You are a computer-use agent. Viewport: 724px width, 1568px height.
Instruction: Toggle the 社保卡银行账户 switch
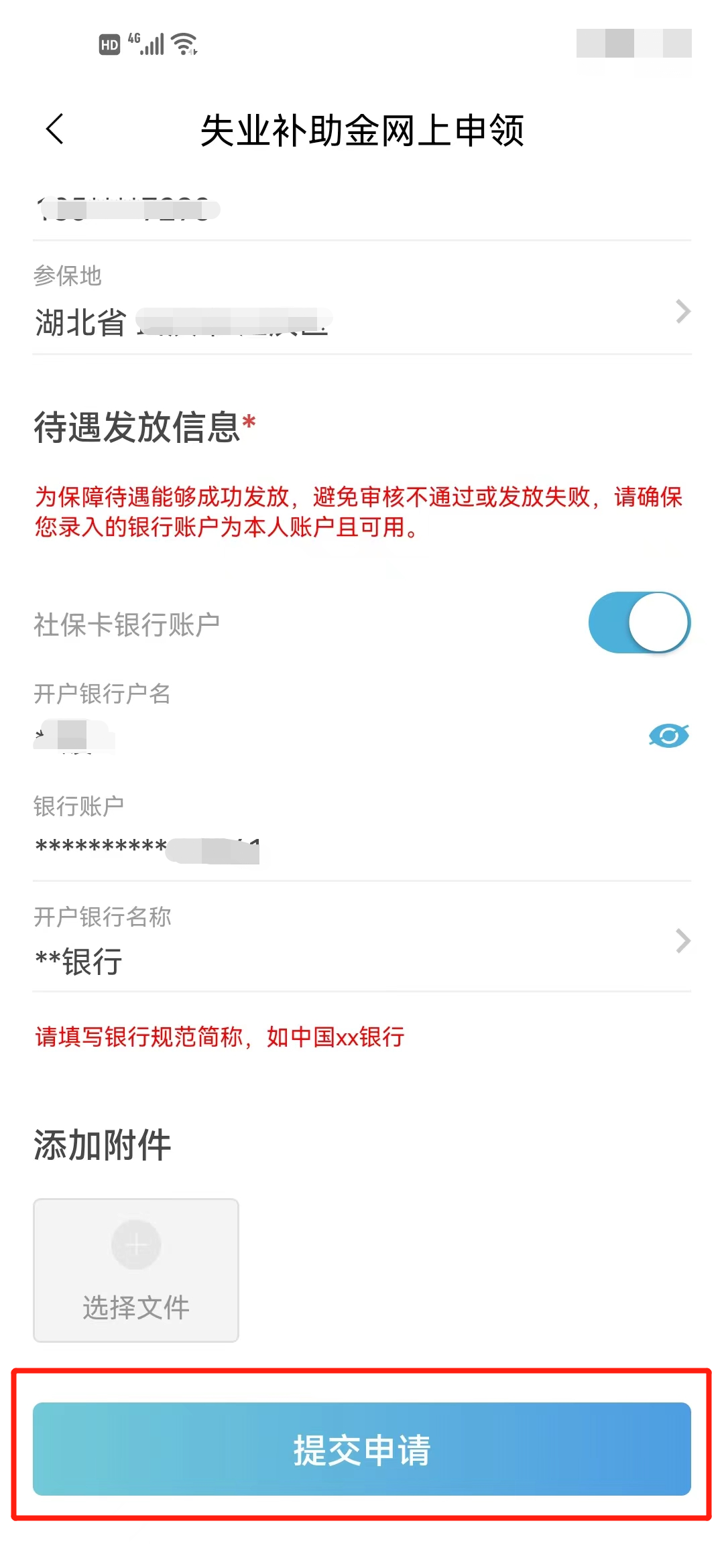(x=639, y=623)
